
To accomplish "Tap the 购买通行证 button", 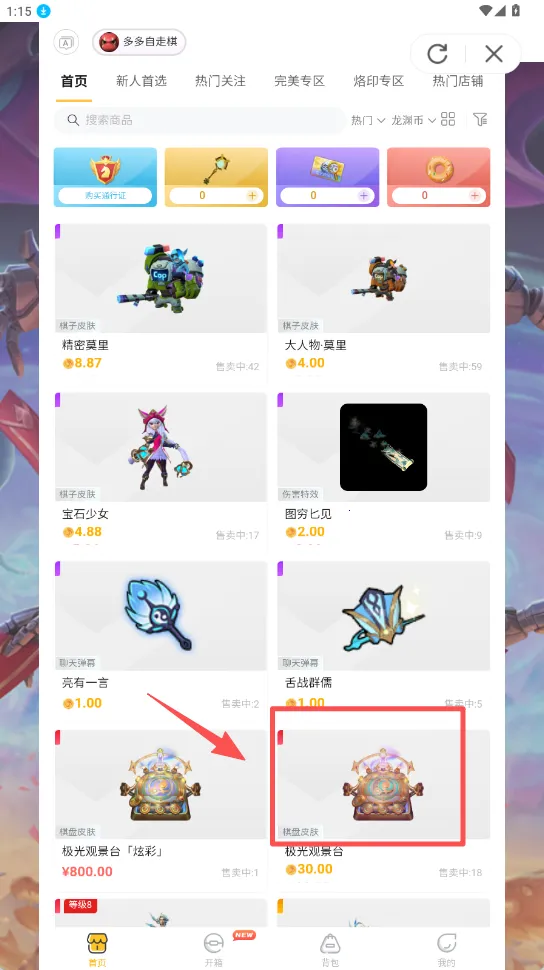I will point(105,195).
